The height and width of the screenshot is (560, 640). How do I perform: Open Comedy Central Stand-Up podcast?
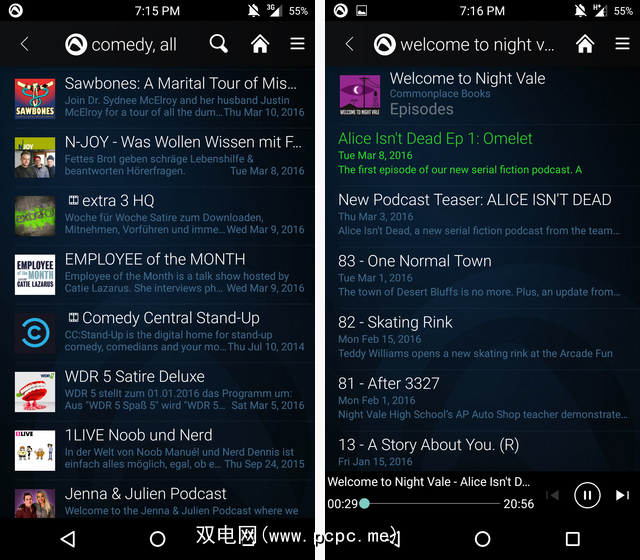(160, 332)
